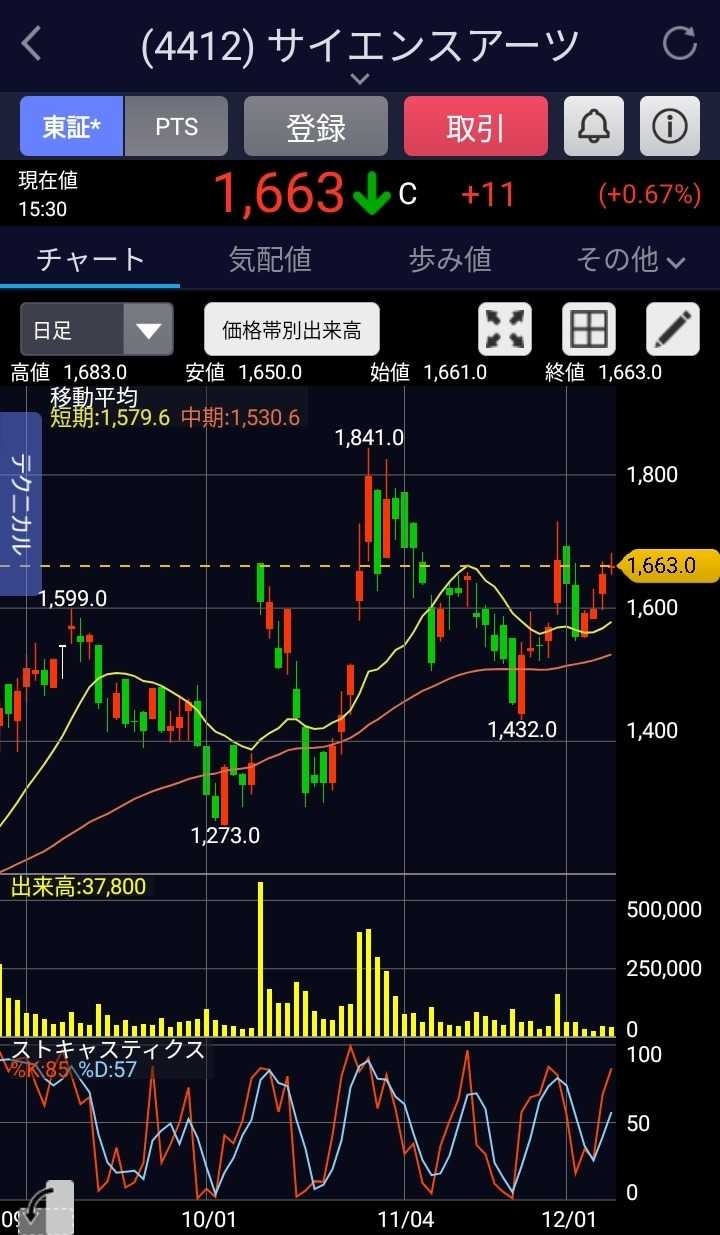Switch to the PTS market
The height and width of the screenshot is (1235, 720).
pos(177,127)
